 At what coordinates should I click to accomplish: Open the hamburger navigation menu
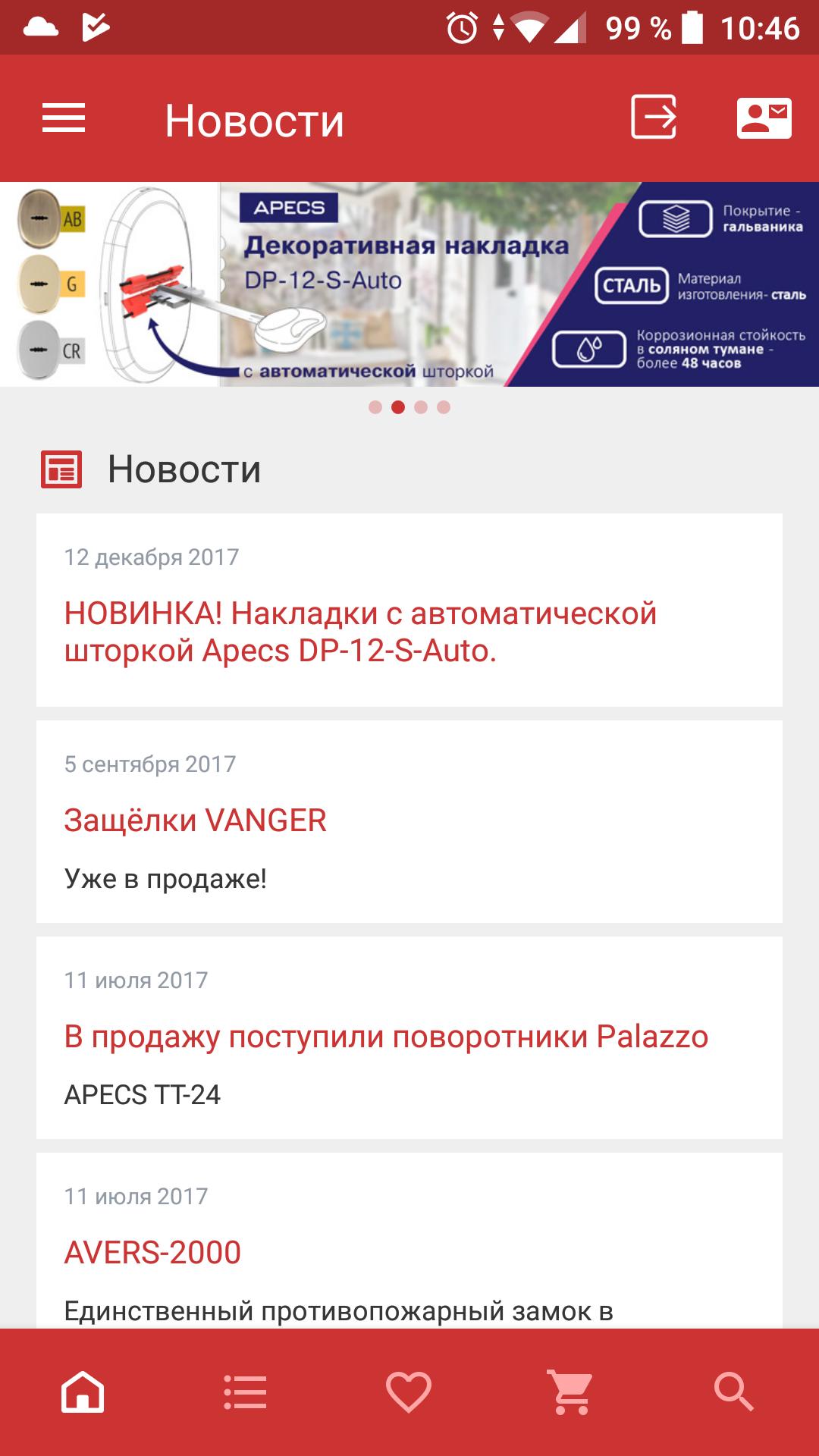point(64,119)
